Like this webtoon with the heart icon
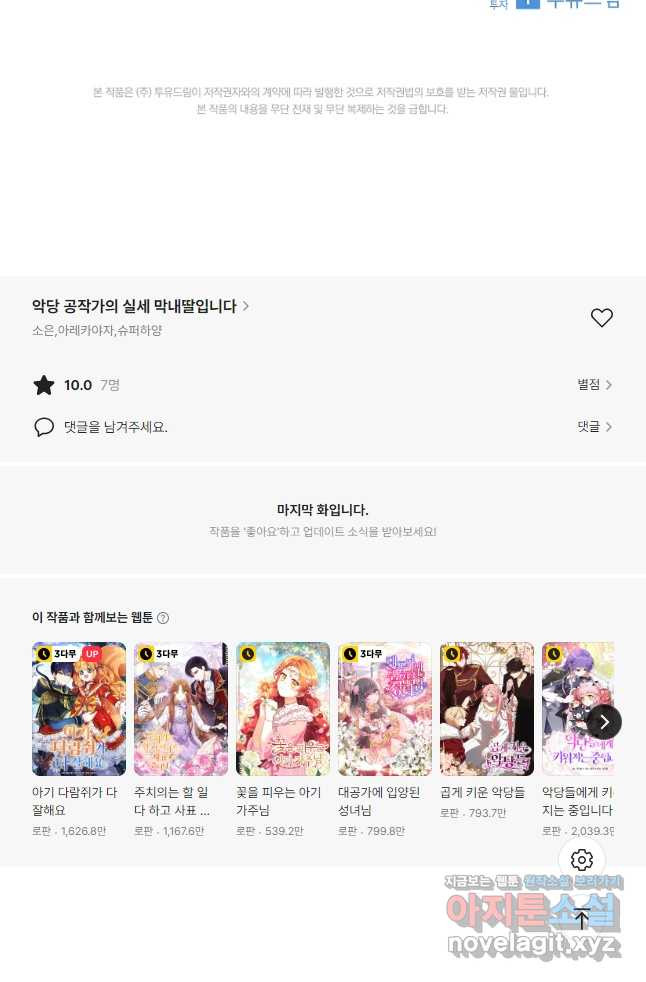This screenshot has height=982, width=646. pyautogui.click(x=601, y=318)
